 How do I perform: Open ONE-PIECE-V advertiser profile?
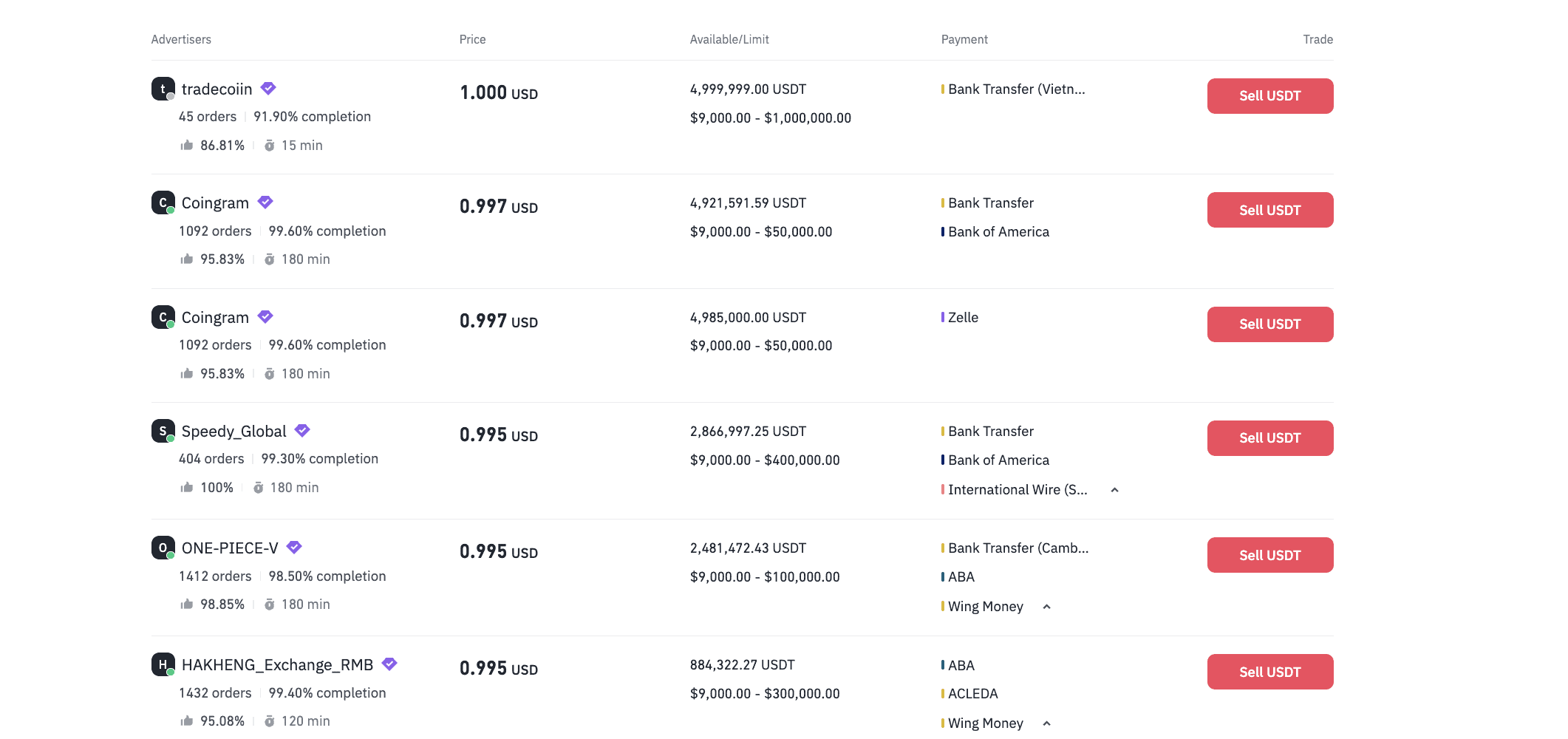click(x=230, y=548)
